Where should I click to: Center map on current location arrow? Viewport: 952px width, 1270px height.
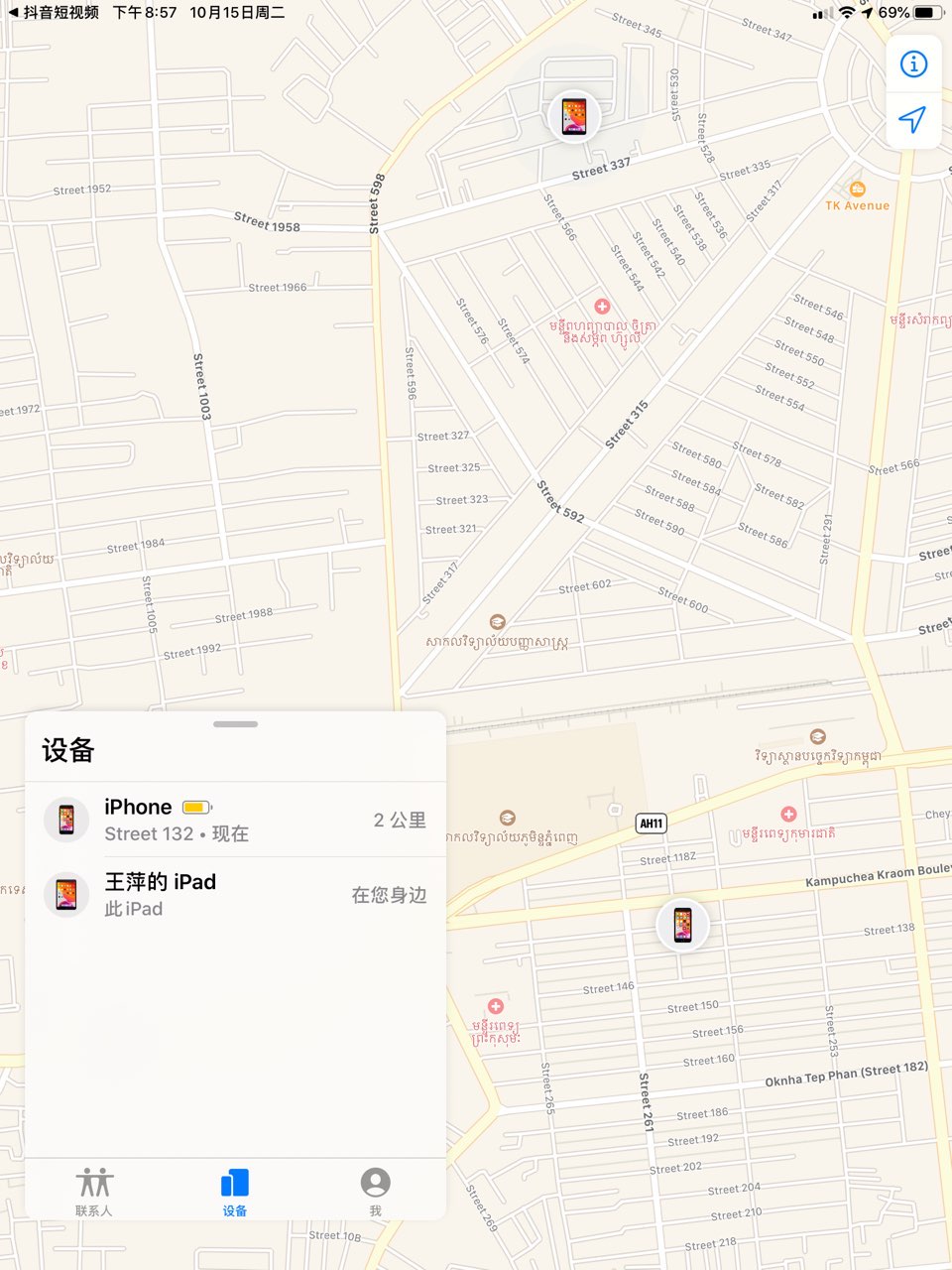[x=912, y=120]
